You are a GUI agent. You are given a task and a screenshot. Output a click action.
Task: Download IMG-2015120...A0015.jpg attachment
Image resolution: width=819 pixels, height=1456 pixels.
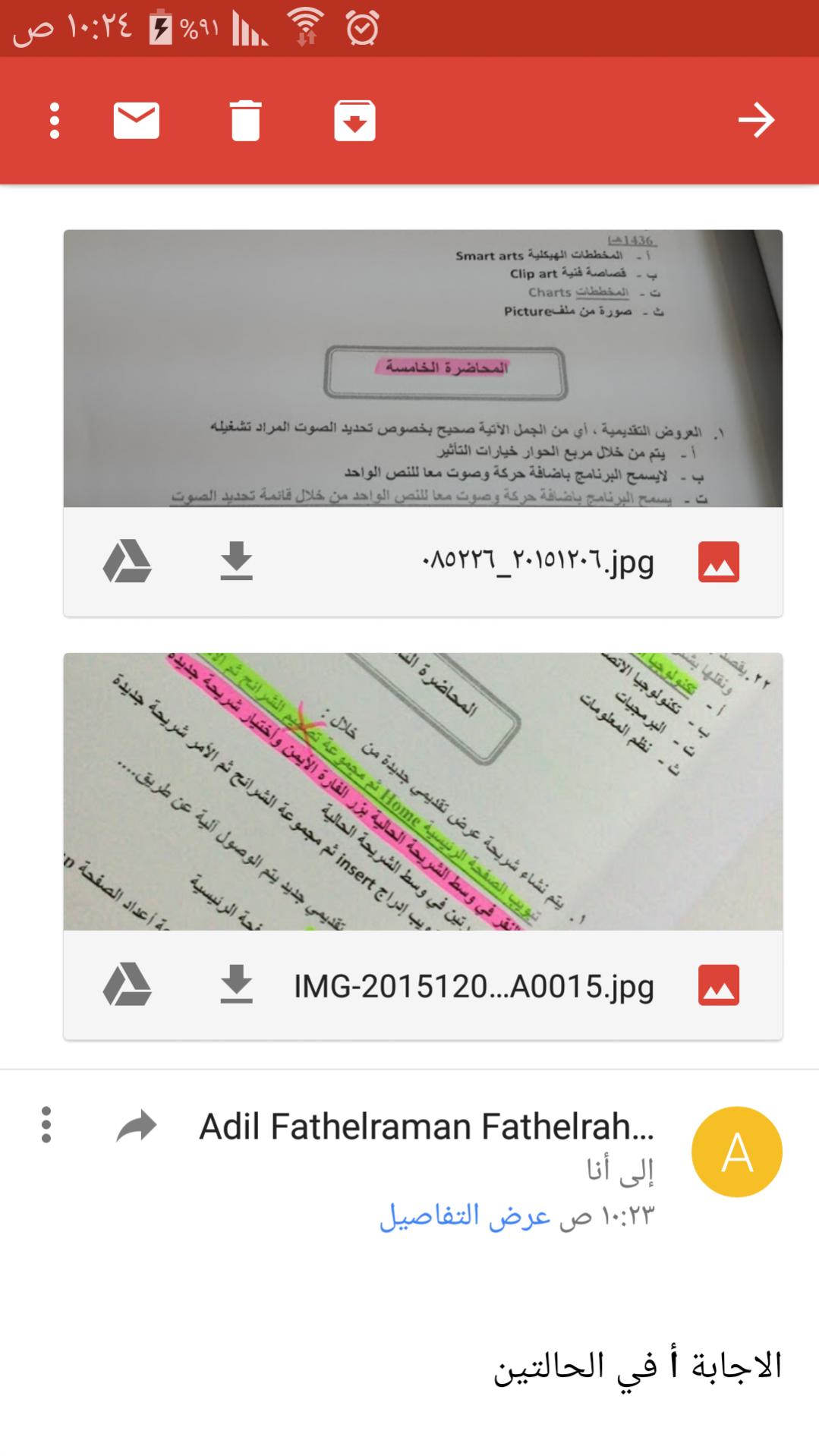(x=236, y=985)
